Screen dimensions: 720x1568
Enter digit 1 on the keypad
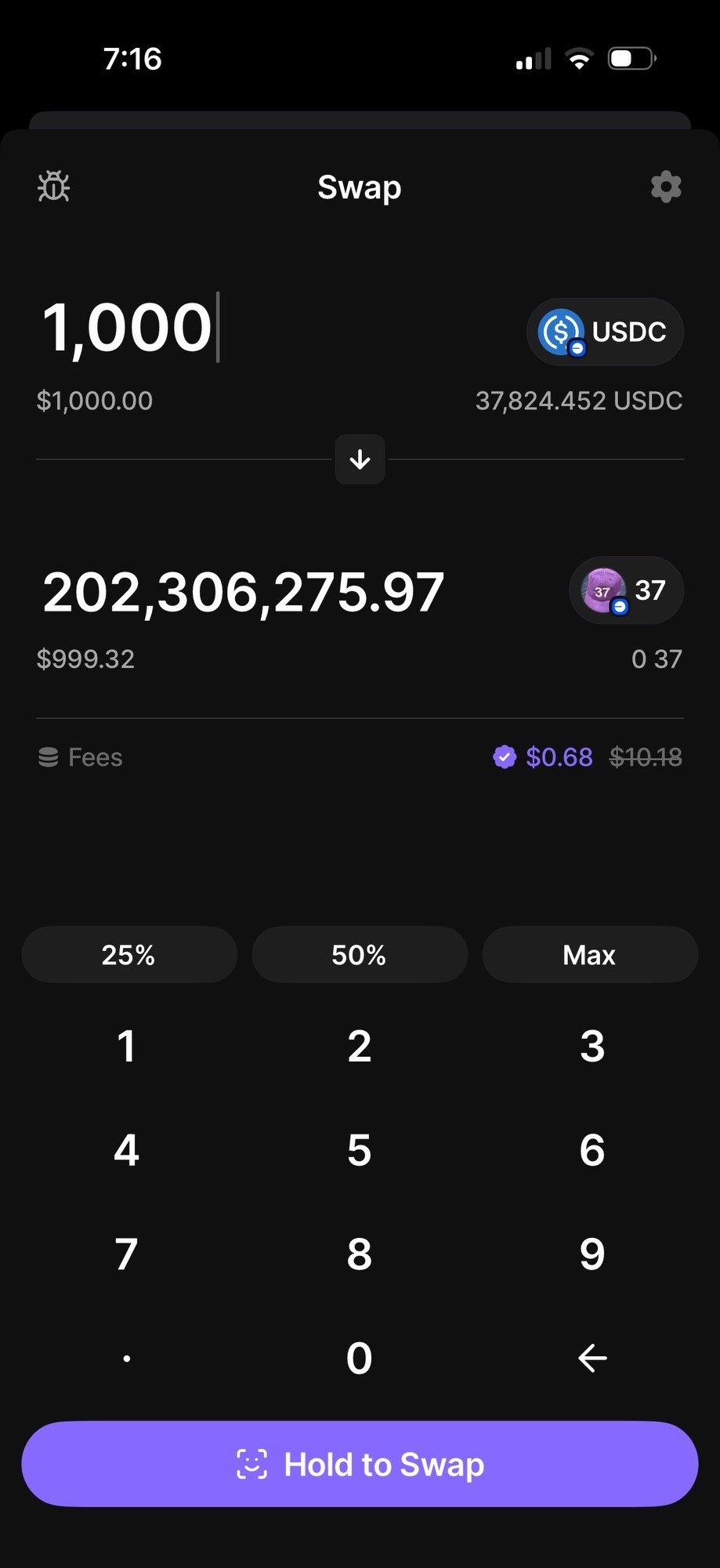(127, 1046)
